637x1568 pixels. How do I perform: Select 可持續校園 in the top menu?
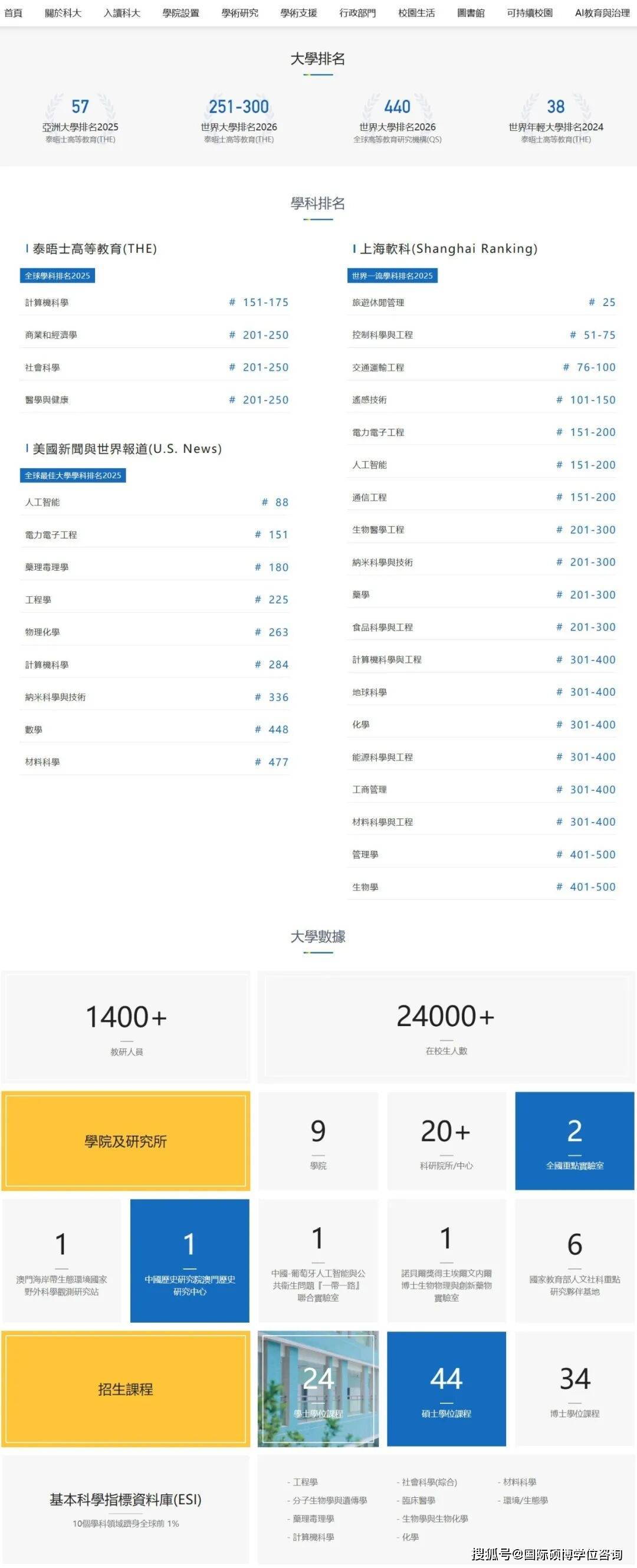[x=530, y=13]
